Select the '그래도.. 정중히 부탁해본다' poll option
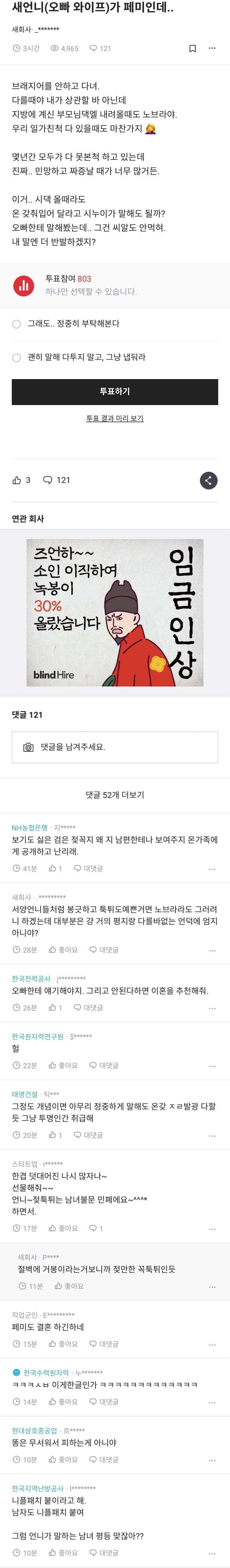Screen dimensions: 230x1568 tap(17, 324)
